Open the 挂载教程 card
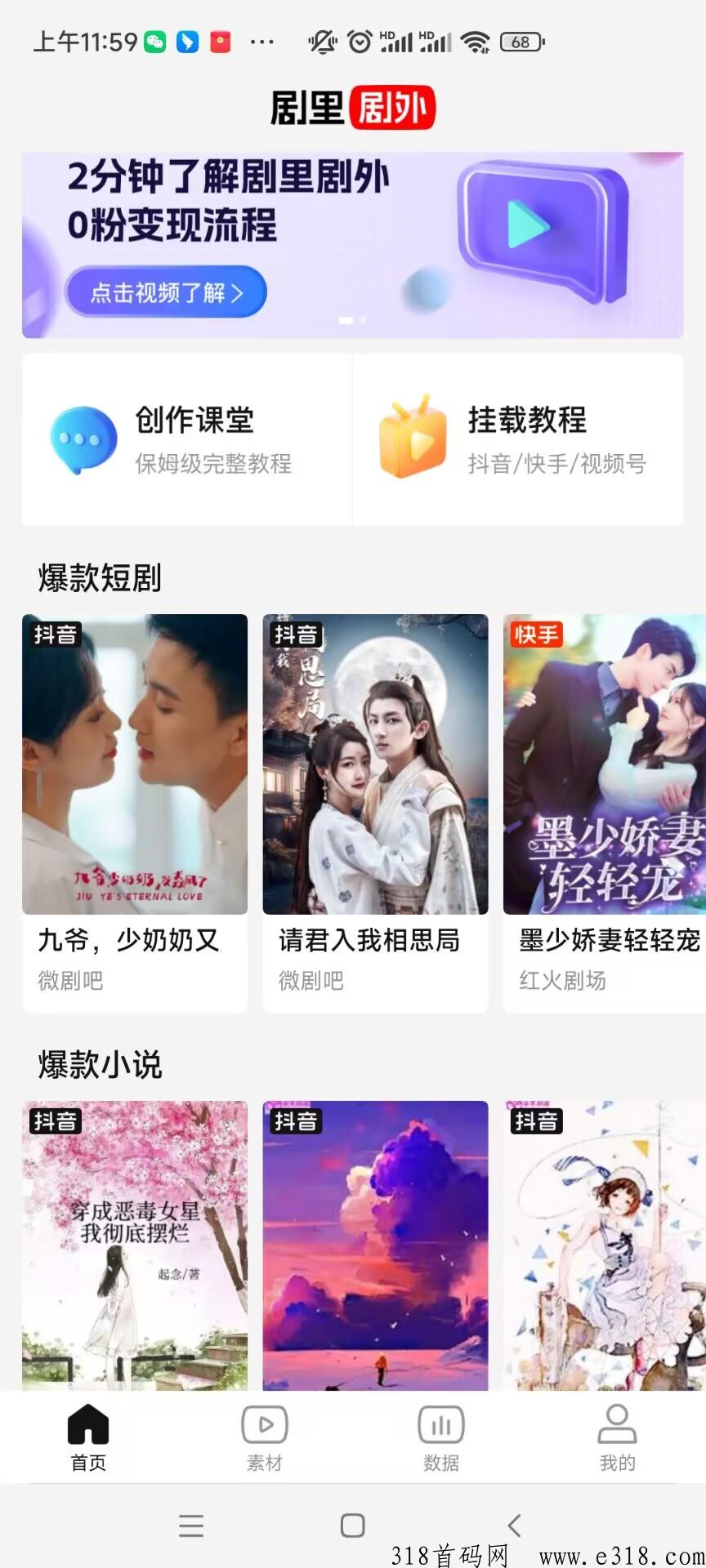This screenshot has height=1568, width=706. (517, 439)
